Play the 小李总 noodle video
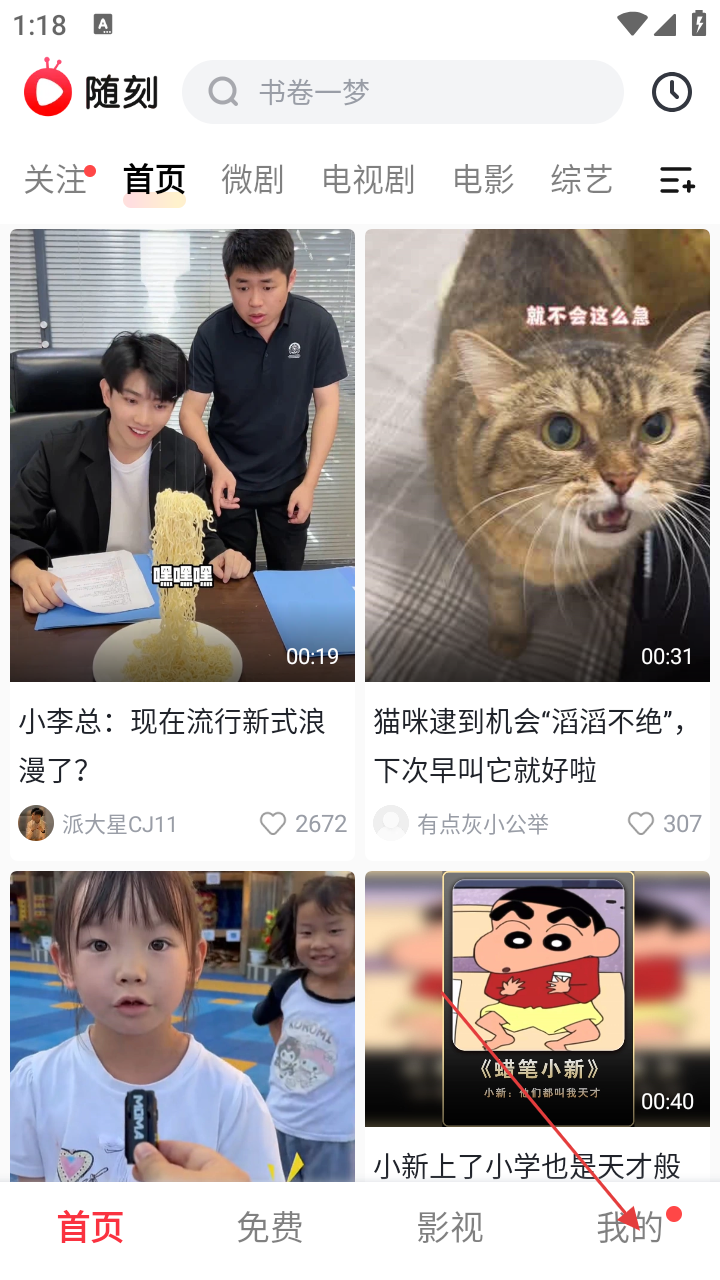This screenshot has width=720, height=1280. [182, 455]
